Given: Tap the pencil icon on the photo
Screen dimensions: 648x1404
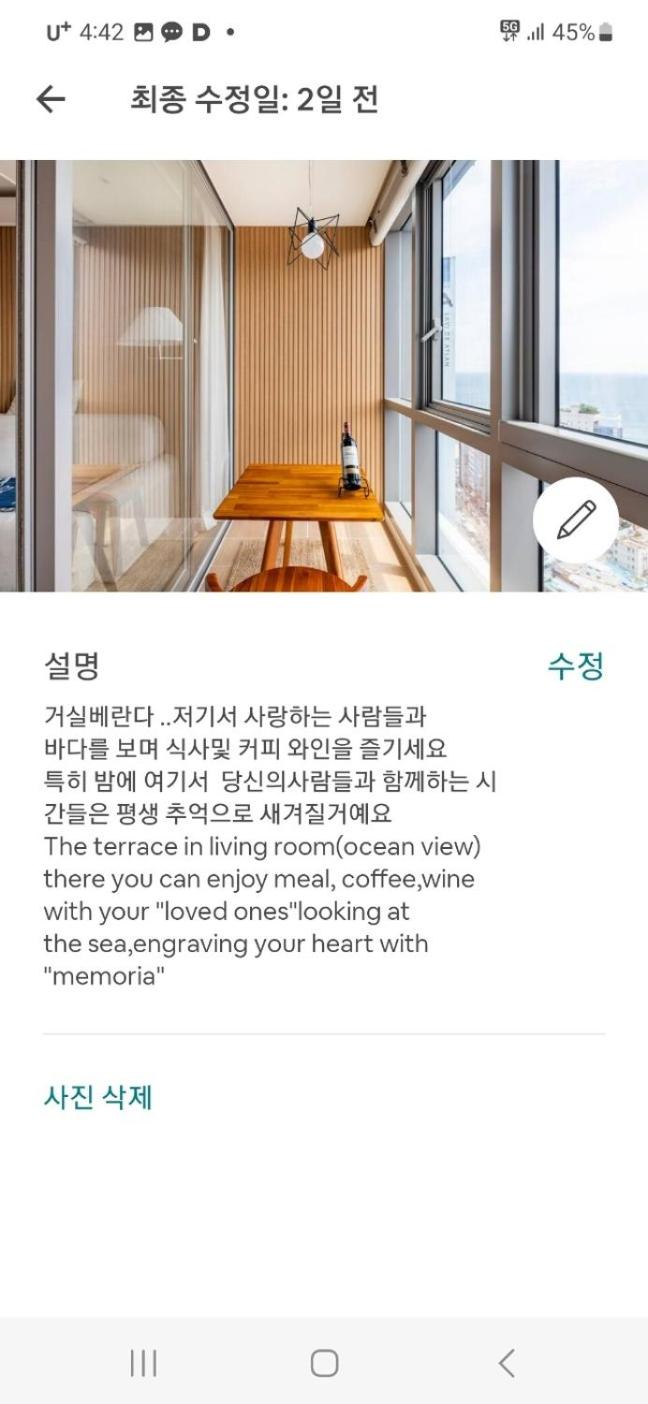Looking at the screenshot, I should tap(575, 520).
